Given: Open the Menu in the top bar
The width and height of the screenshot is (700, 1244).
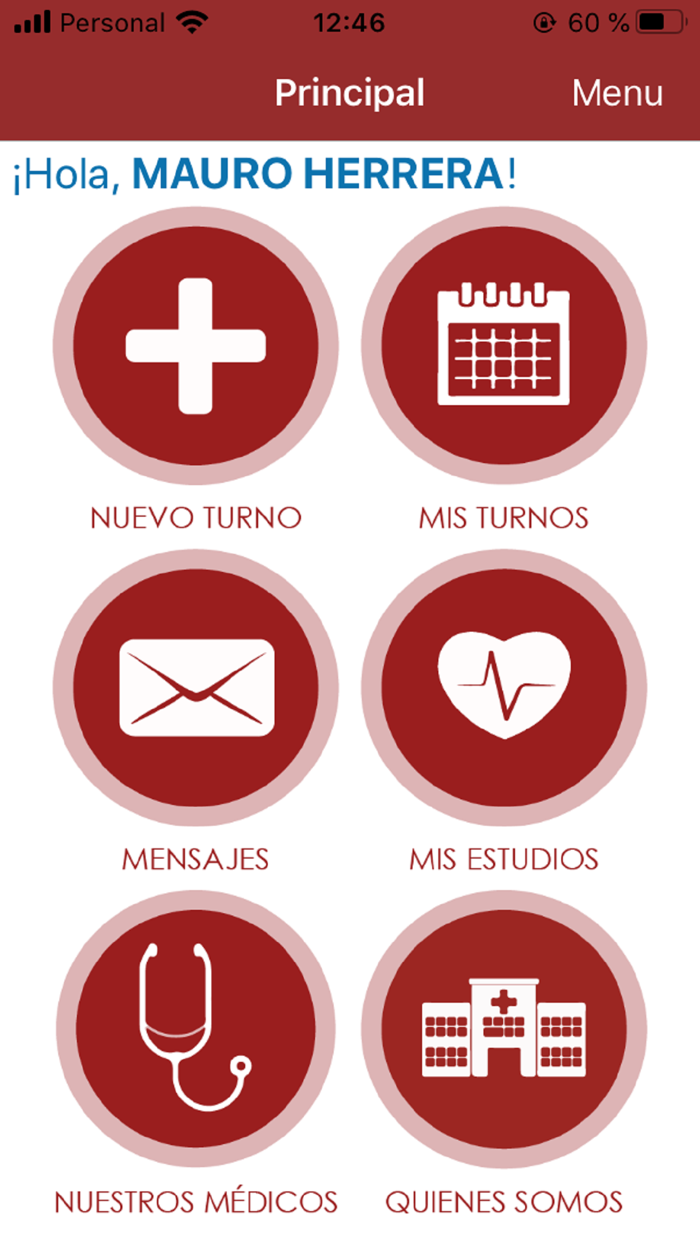Looking at the screenshot, I should 617,93.
